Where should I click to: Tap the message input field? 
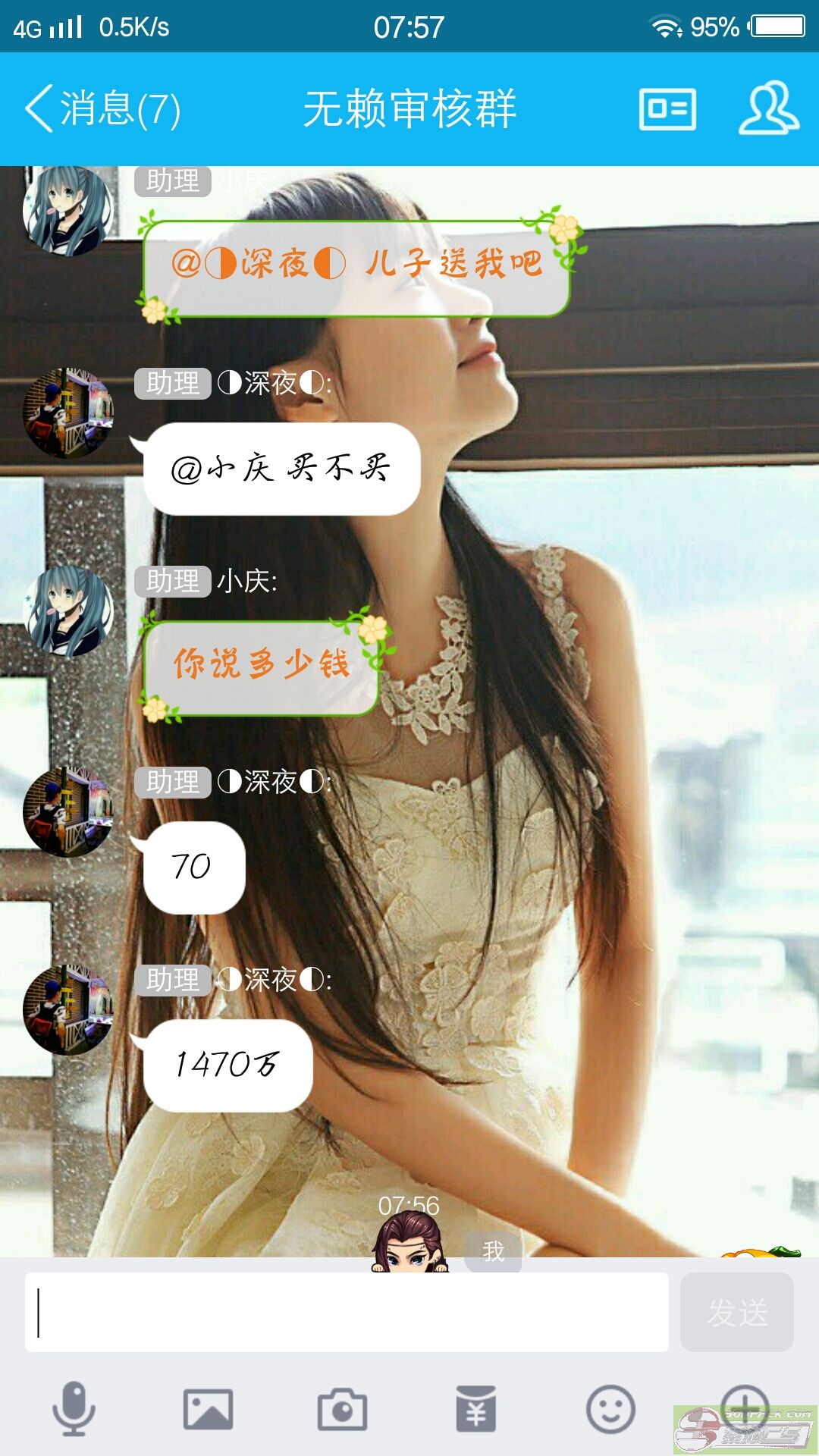click(347, 1312)
